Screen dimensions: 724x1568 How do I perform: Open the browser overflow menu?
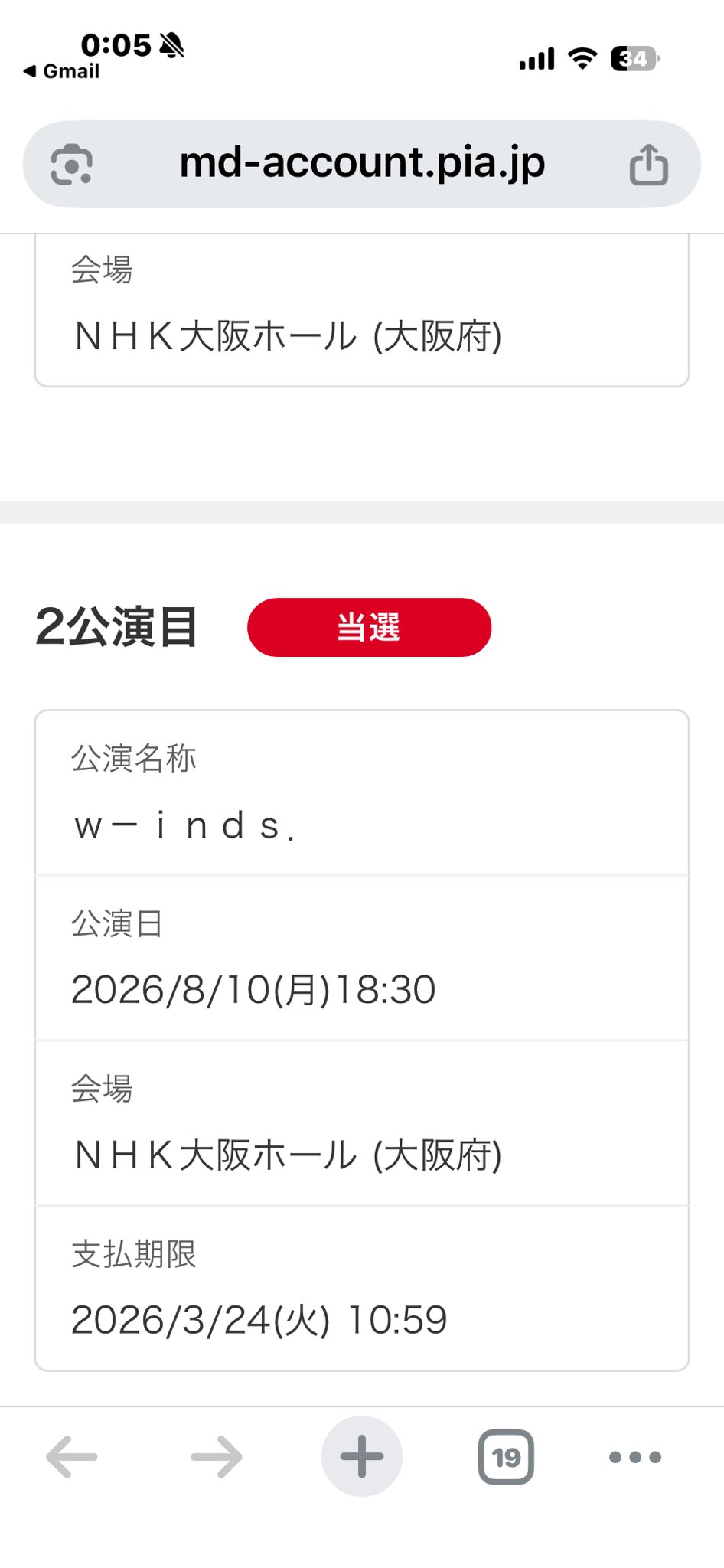[x=634, y=1456]
